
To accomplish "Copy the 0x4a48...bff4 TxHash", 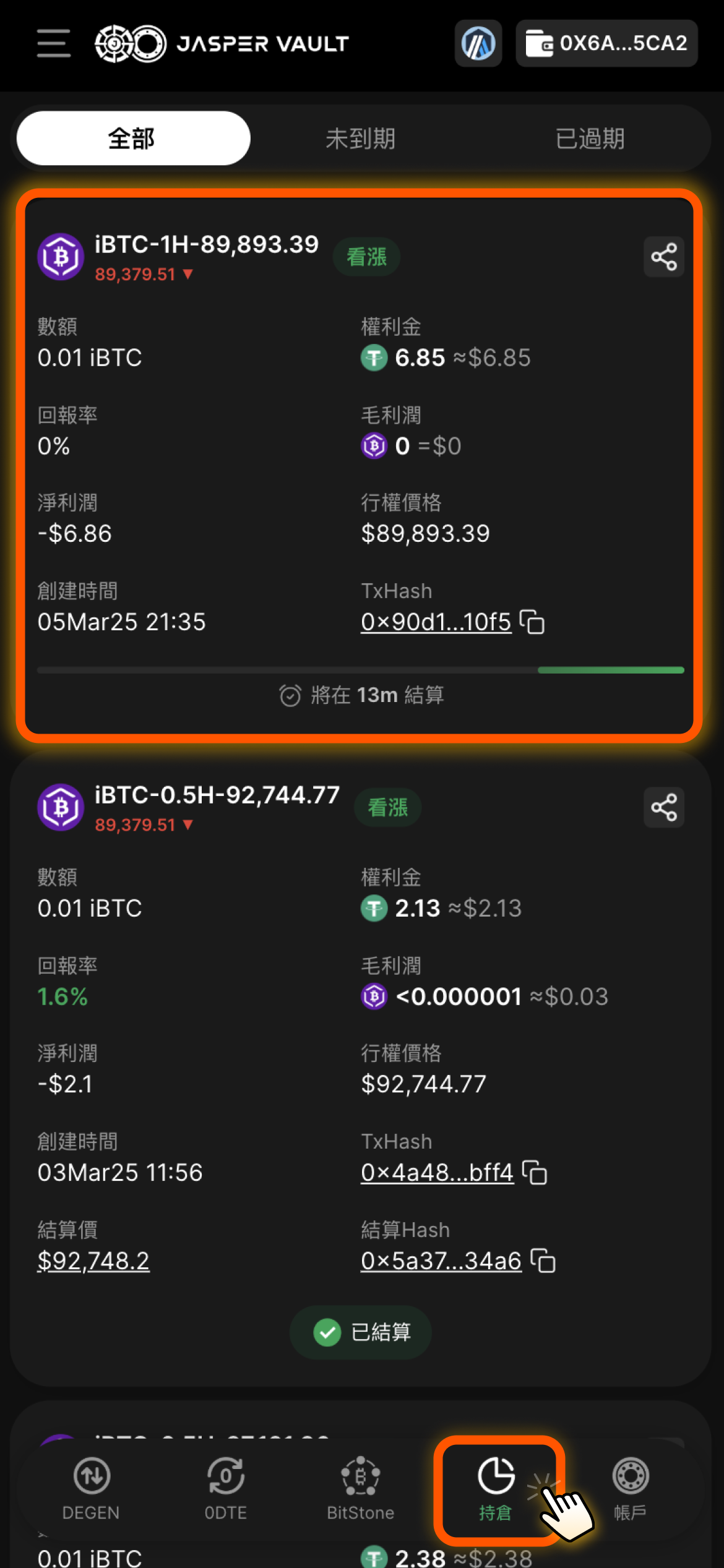I will coord(535,1173).
